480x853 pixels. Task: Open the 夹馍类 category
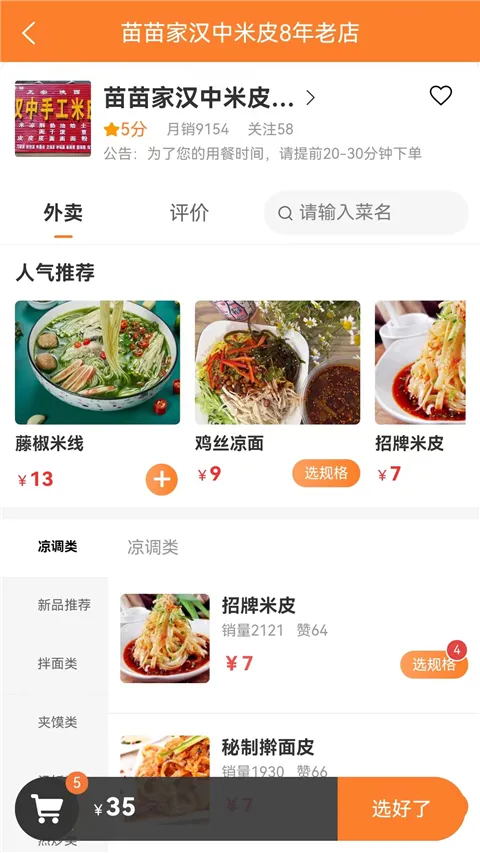[x=57, y=722]
